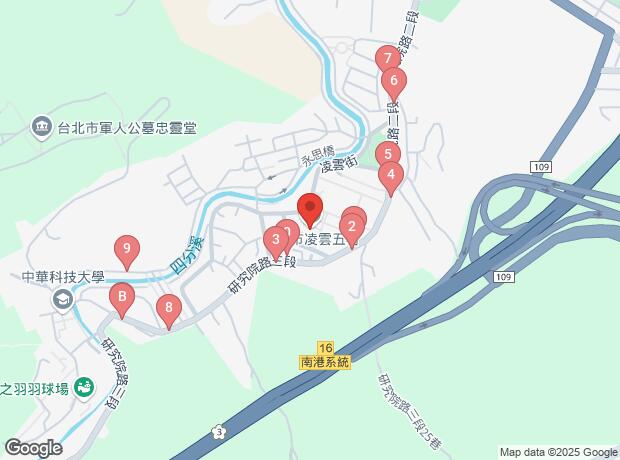
Task: Tap the central dark red location pin
Action: click(310, 211)
